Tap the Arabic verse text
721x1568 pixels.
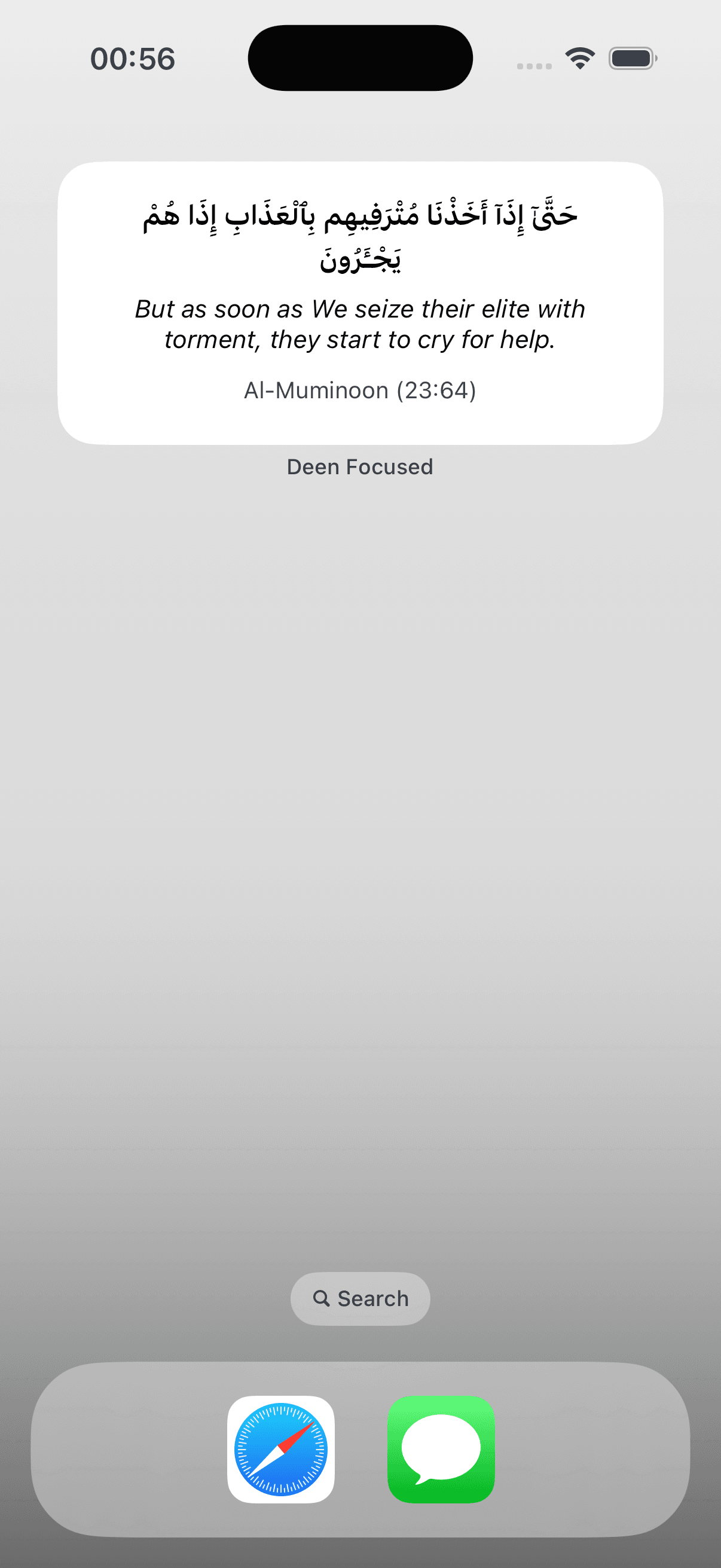pos(360,234)
